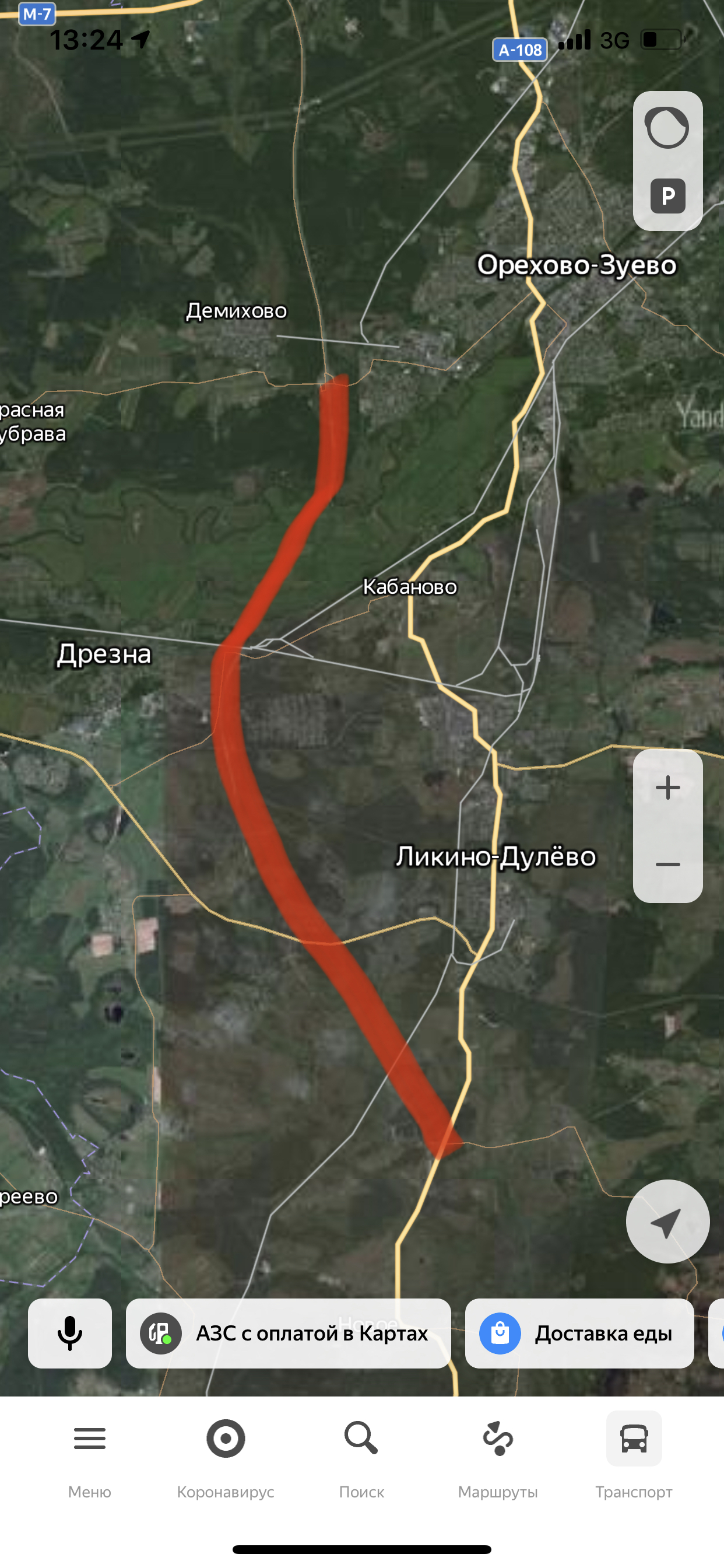Select АЗС с оплатой в Картах chip
The width and height of the screenshot is (724, 1568).
(x=288, y=1333)
